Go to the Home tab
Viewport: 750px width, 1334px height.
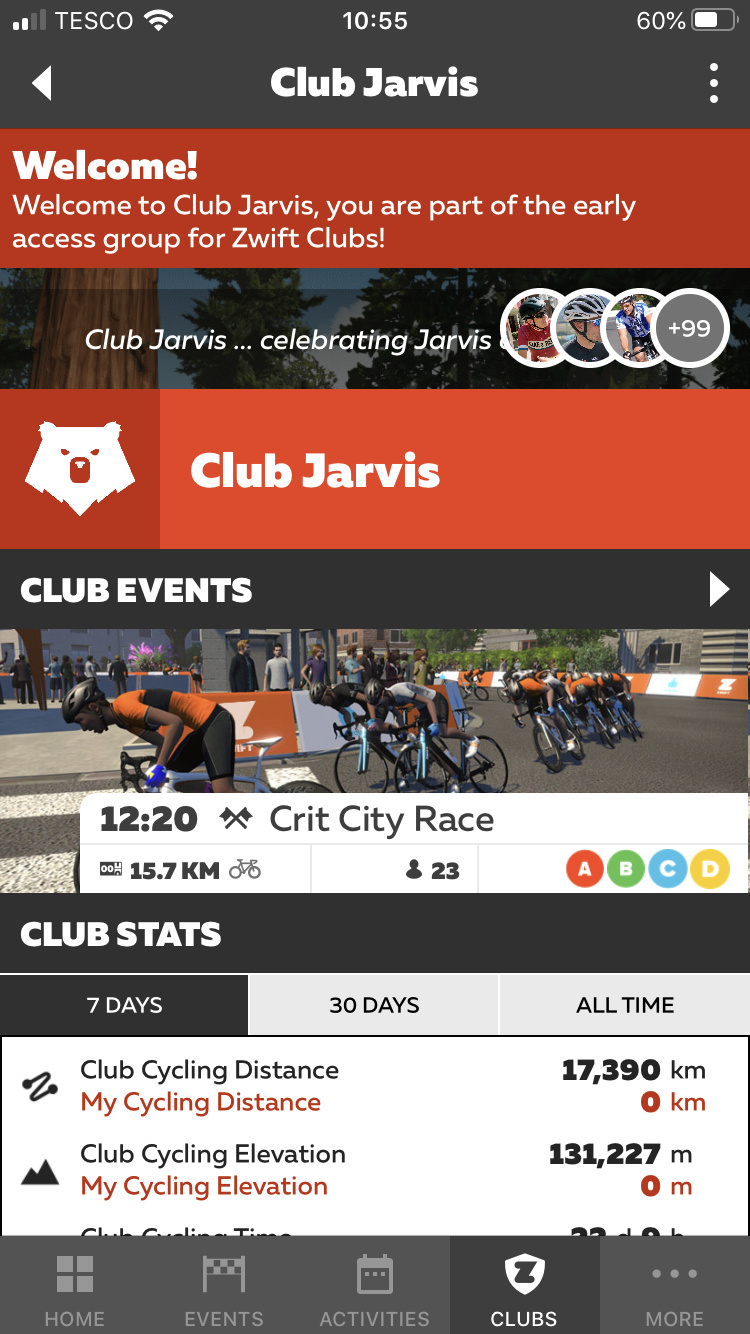[75, 1290]
